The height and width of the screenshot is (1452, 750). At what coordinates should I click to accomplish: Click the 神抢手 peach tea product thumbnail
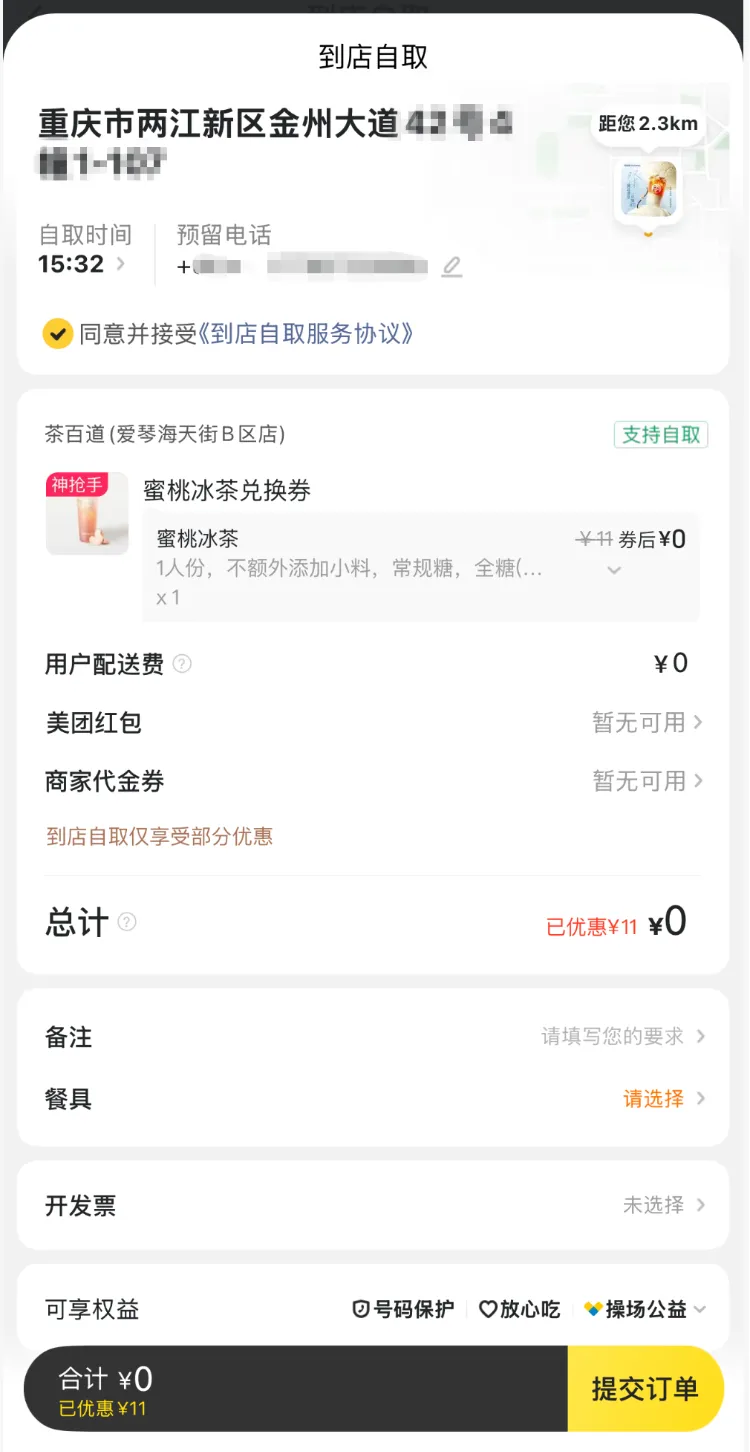[87, 514]
